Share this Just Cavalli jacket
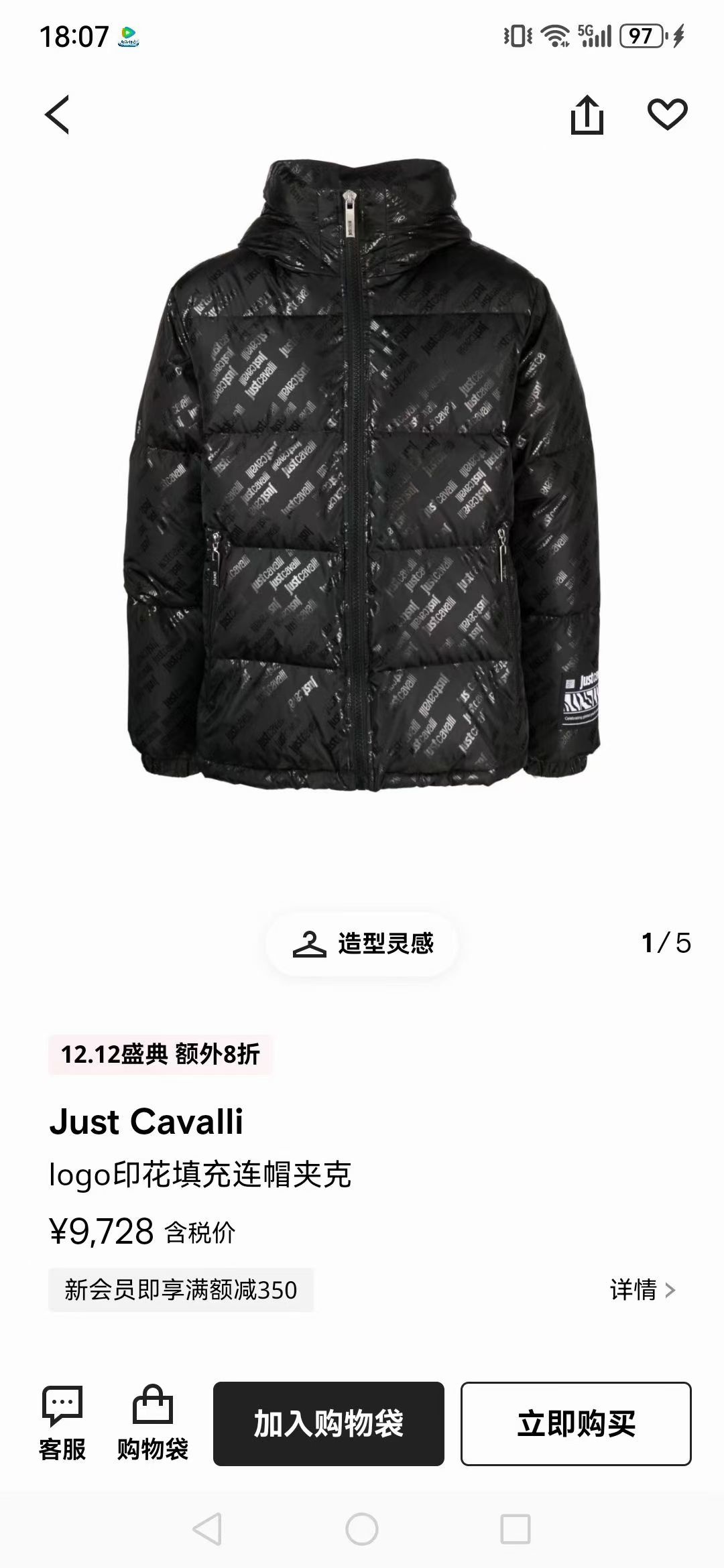This screenshot has height=1568, width=724. [587, 115]
